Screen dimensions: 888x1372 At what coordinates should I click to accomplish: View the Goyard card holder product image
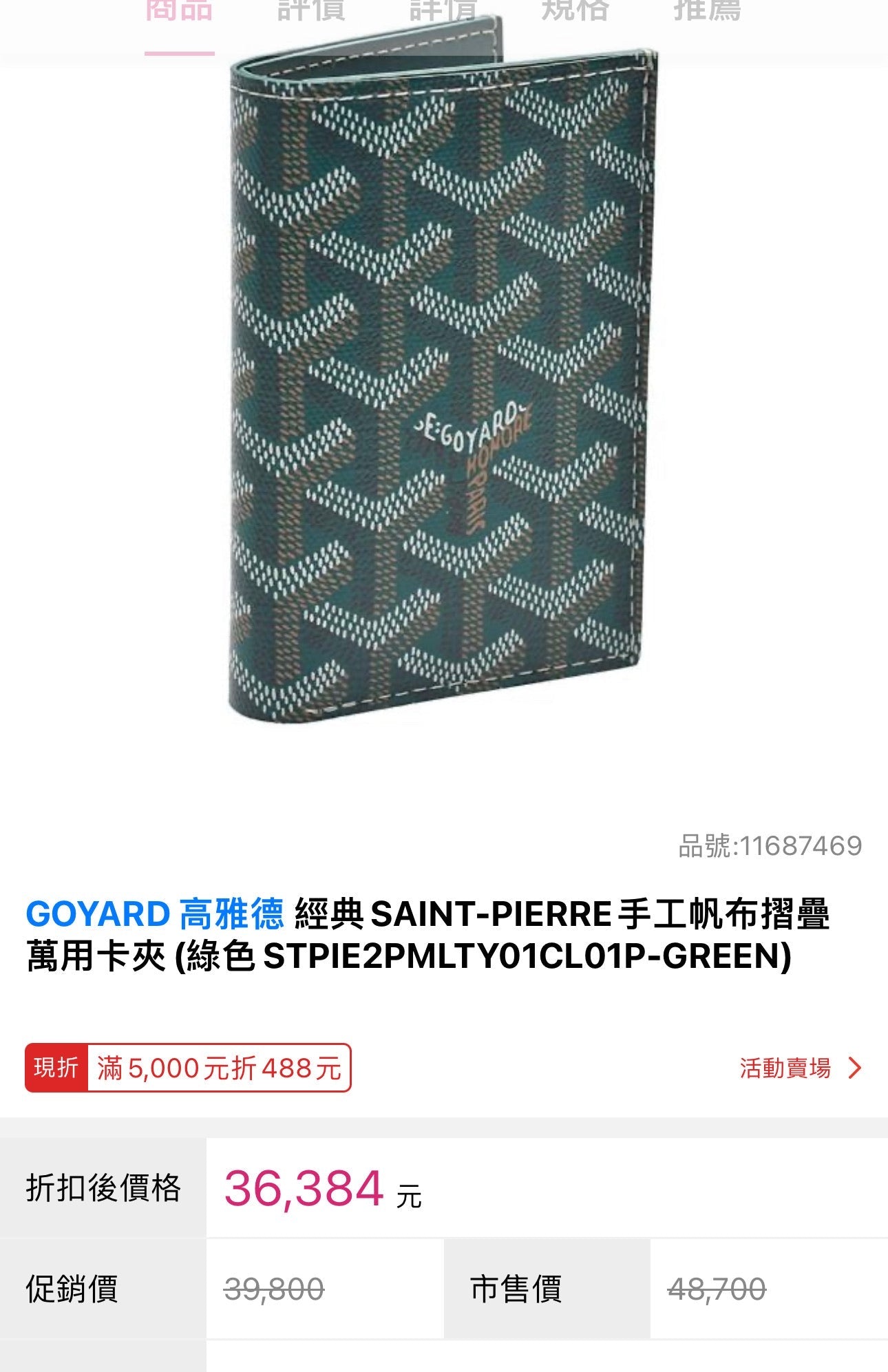click(x=441, y=386)
